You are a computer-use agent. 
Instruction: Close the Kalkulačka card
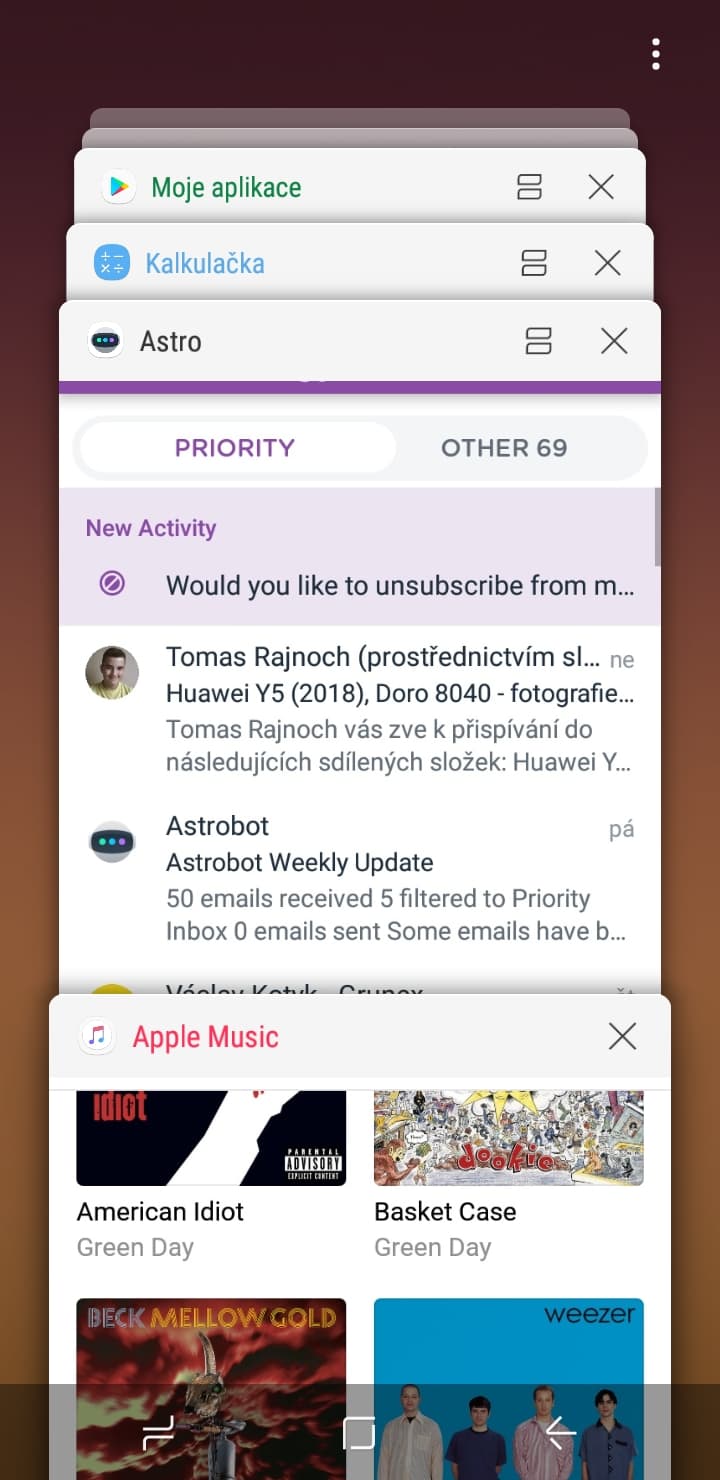pyautogui.click(x=608, y=263)
